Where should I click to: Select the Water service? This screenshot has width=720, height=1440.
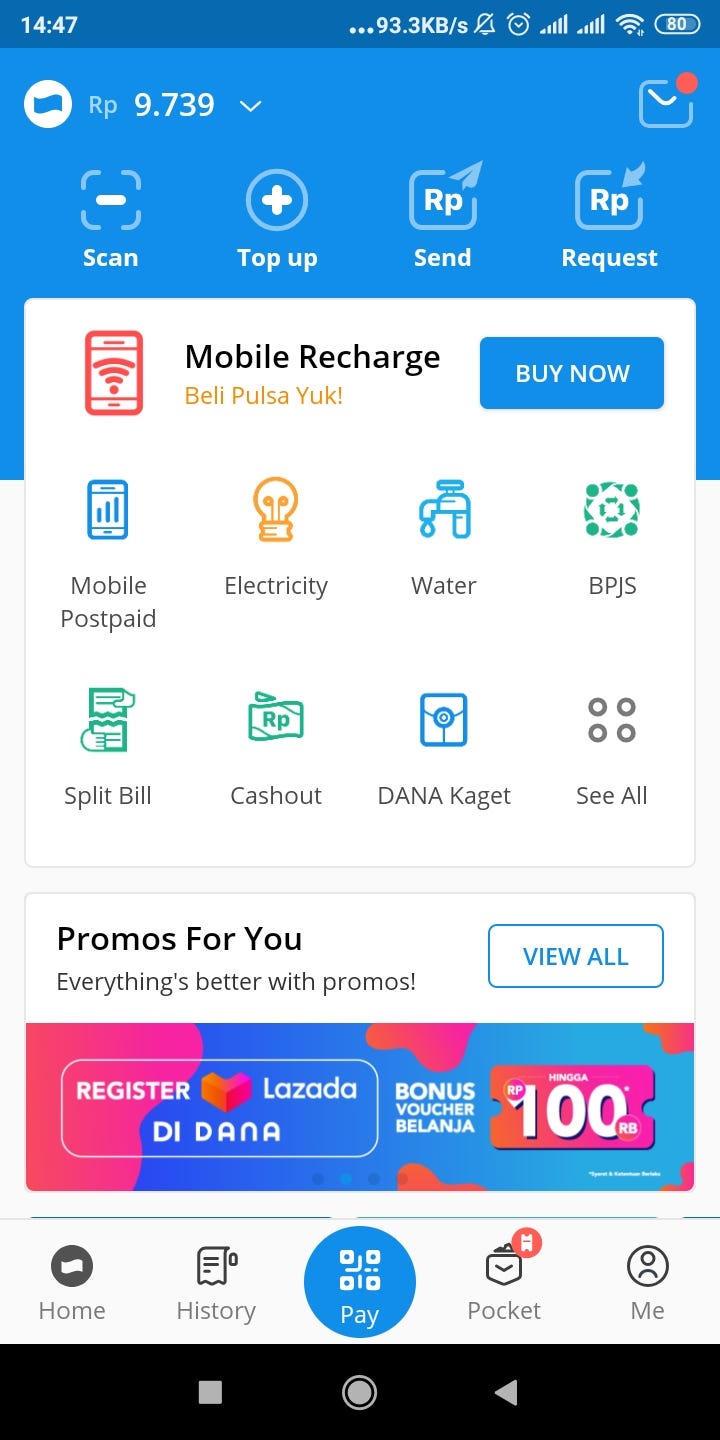(x=443, y=538)
